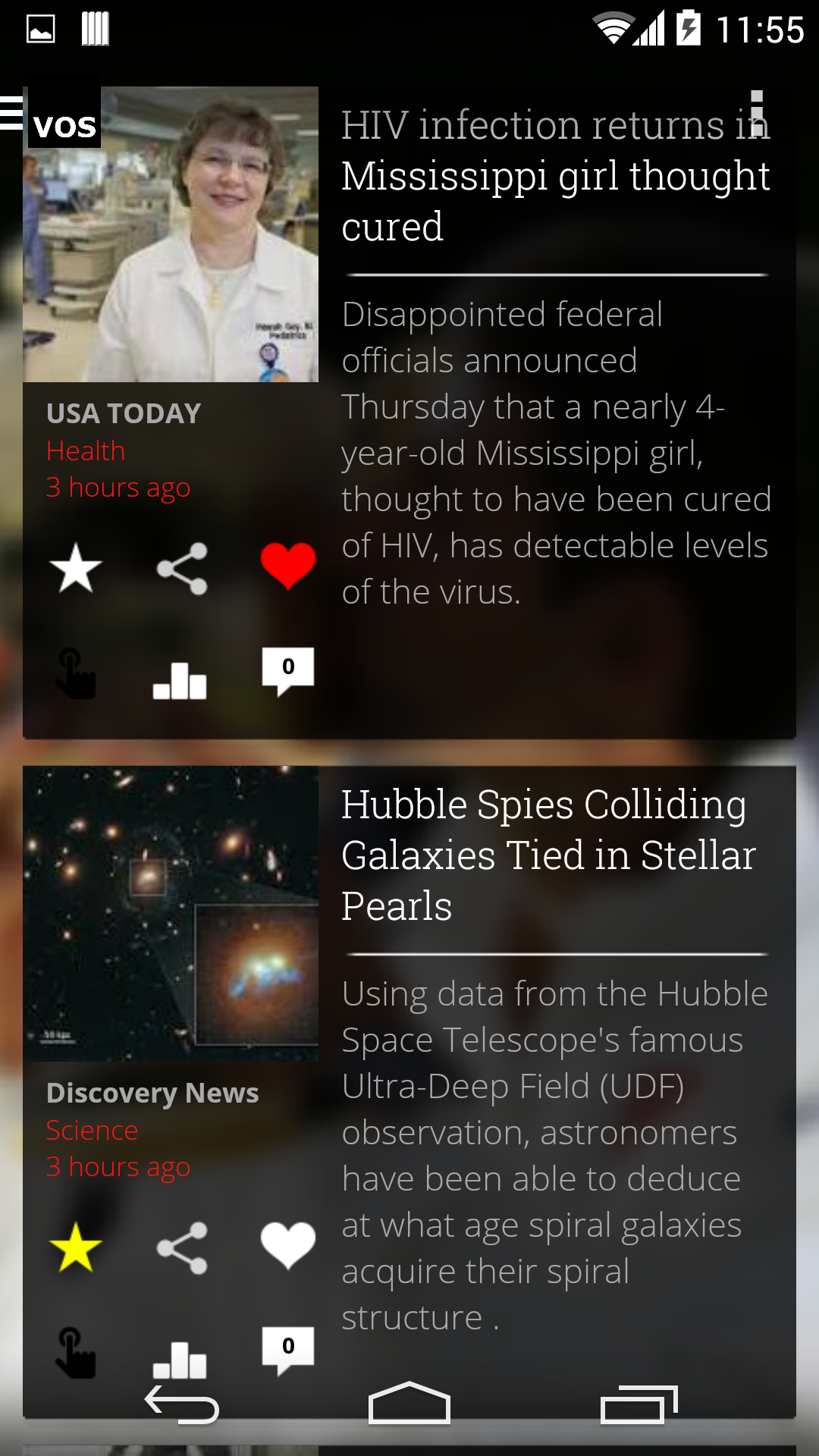The height and width of the screenshot is (1456, 819).
Task: Open Recent Apps from the navigation bar
Action: pyautogui.click(x=638, y=1403)
